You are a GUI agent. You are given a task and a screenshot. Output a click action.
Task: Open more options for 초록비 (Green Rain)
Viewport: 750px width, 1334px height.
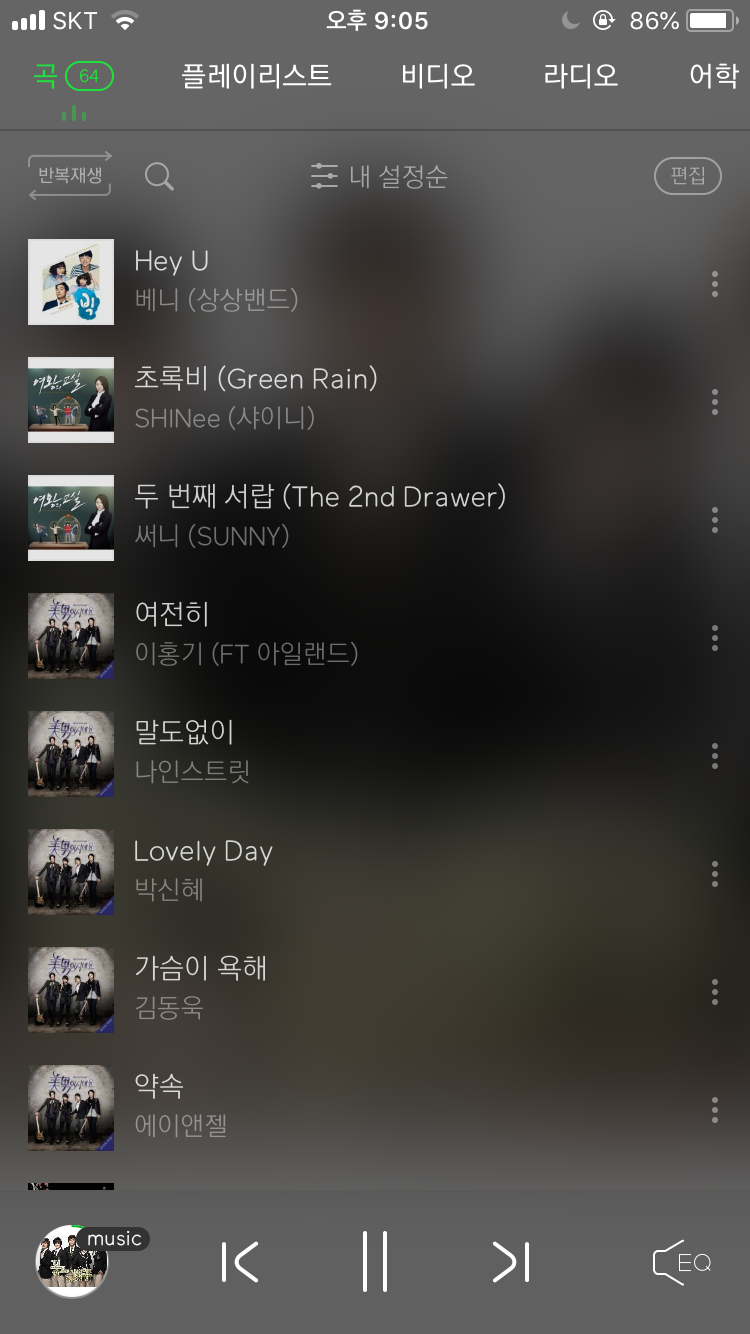coord(714,401)
